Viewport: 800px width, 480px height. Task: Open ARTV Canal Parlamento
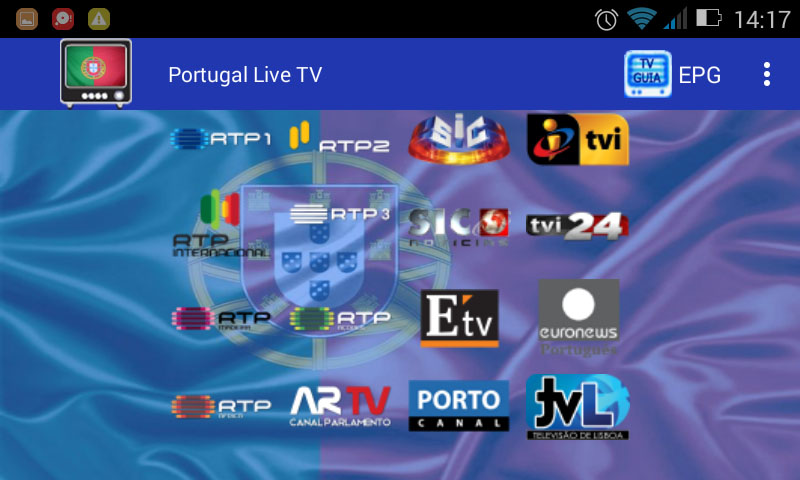coord(339,407)
